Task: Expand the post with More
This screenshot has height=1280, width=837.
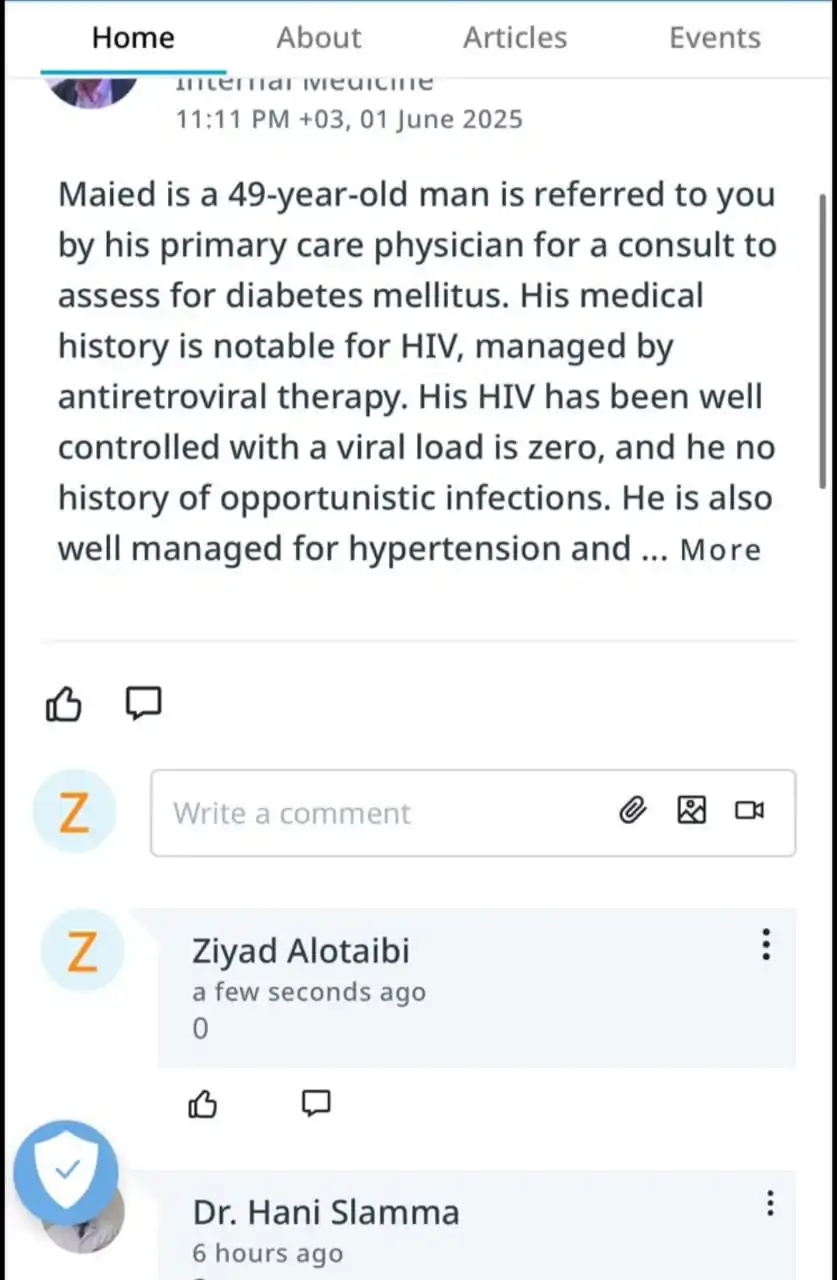Action: coord(720,550)
